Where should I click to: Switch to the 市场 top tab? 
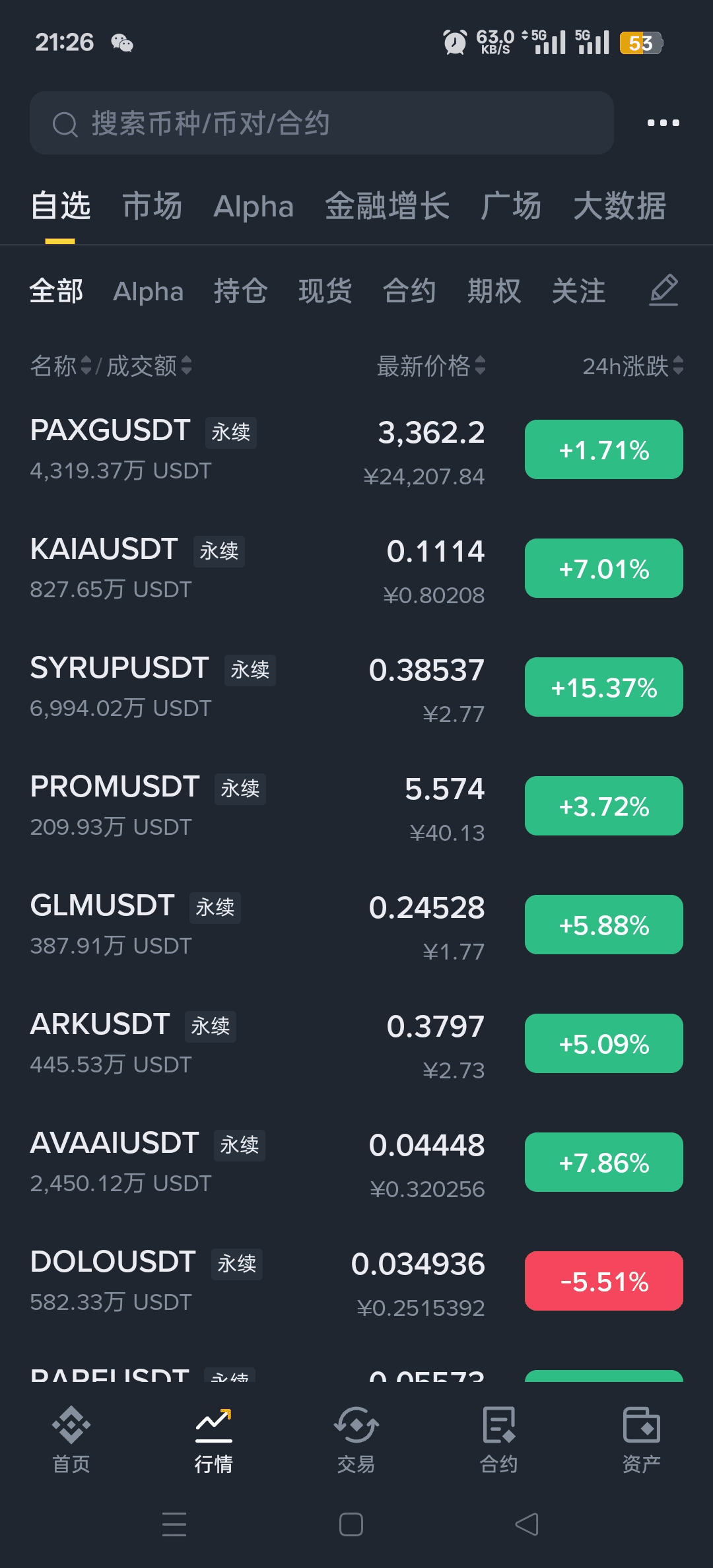(x=153, y=206)
